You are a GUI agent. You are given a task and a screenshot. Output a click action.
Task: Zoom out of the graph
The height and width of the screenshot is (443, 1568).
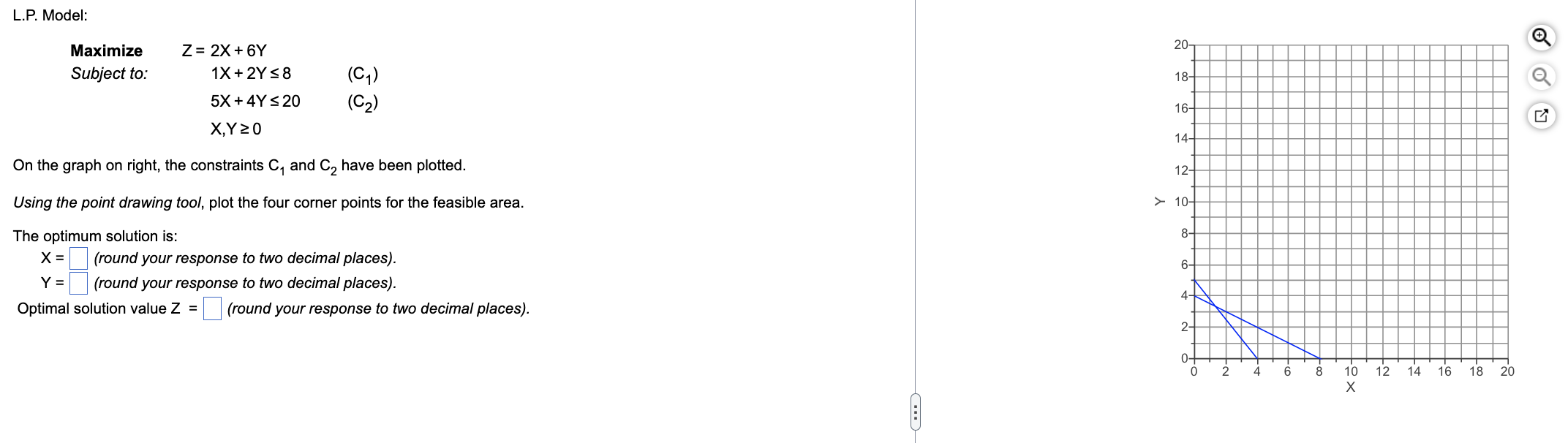[x=1540, y=76]
